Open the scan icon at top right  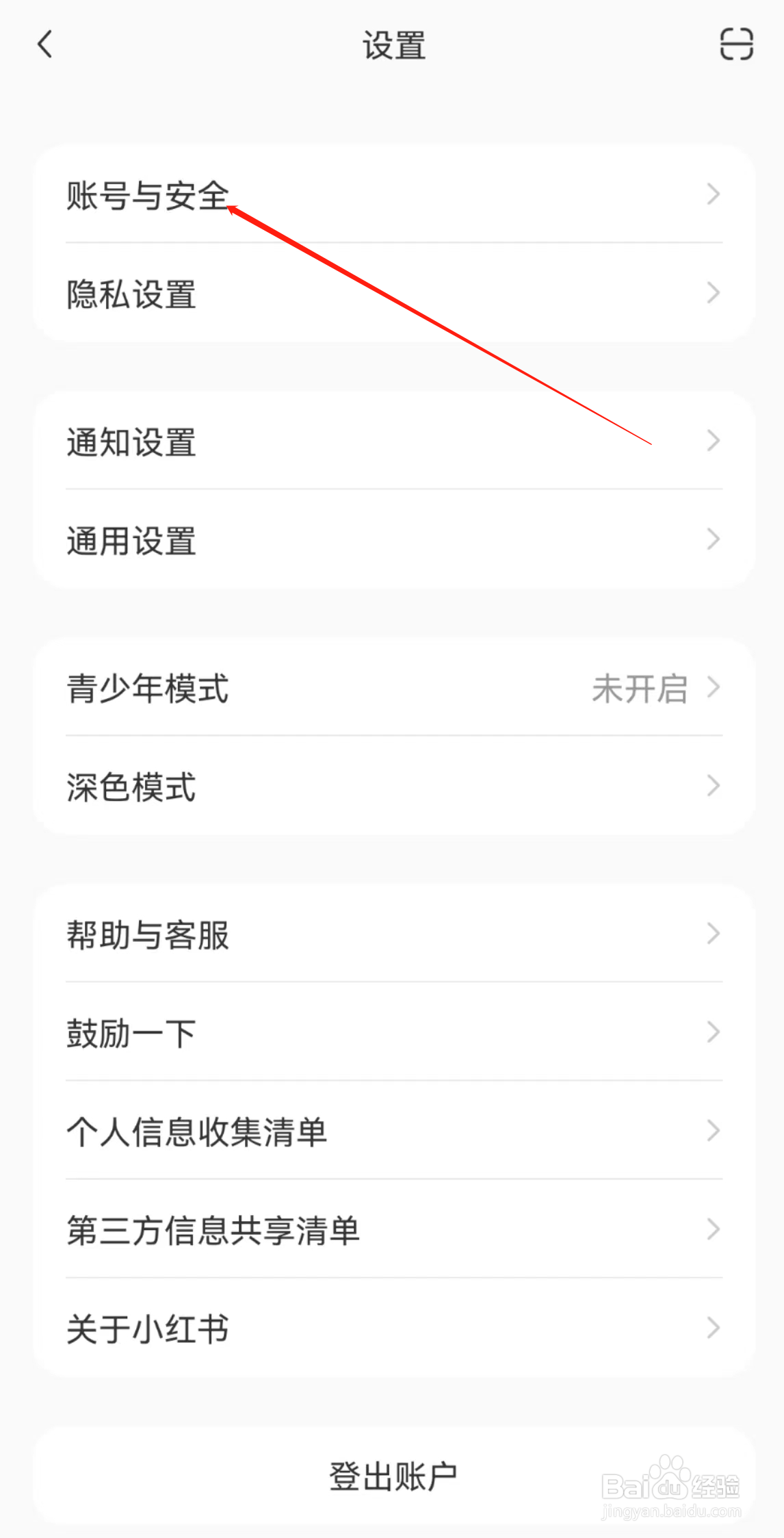[x=737, y=44]
